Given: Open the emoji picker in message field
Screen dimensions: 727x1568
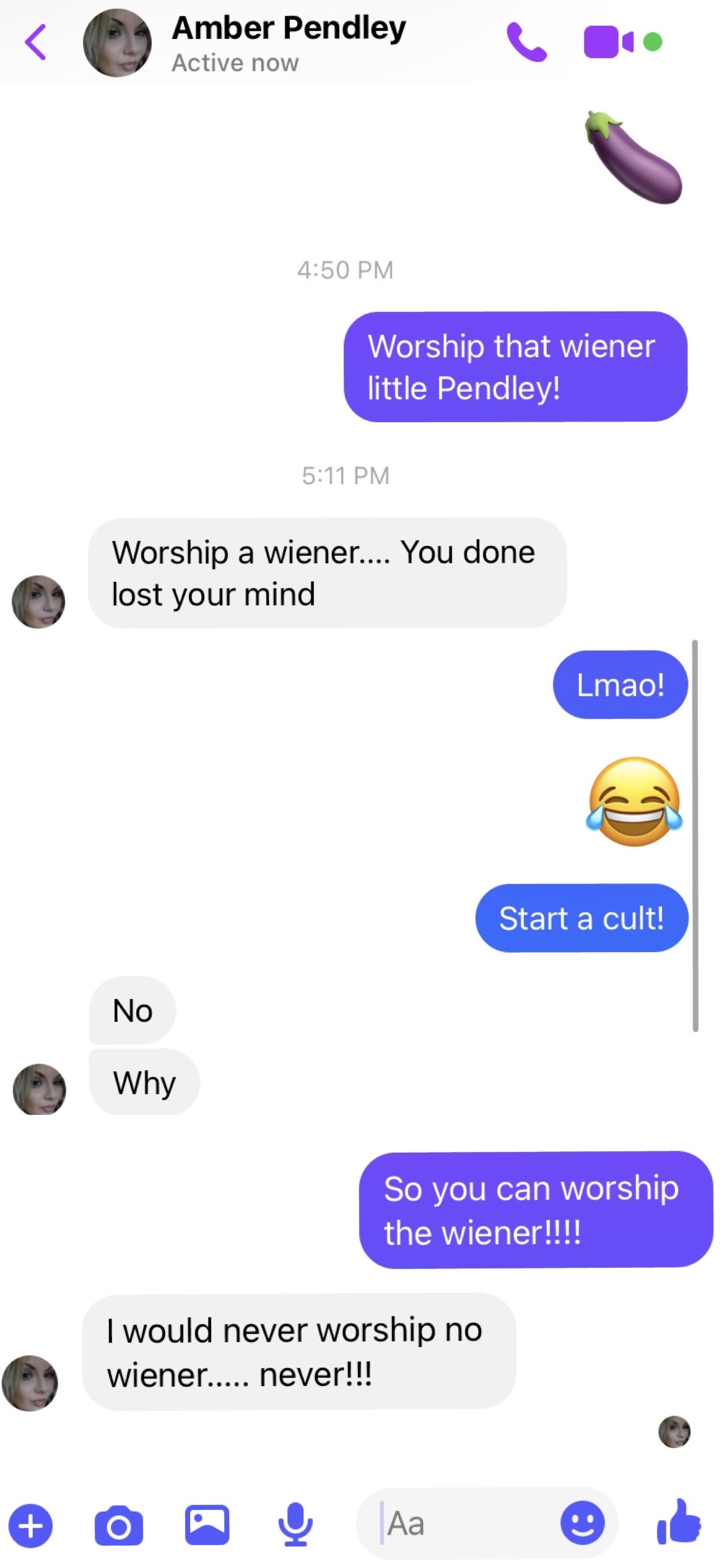Looking at the screenshot, I should click(x=582, y=1522).
